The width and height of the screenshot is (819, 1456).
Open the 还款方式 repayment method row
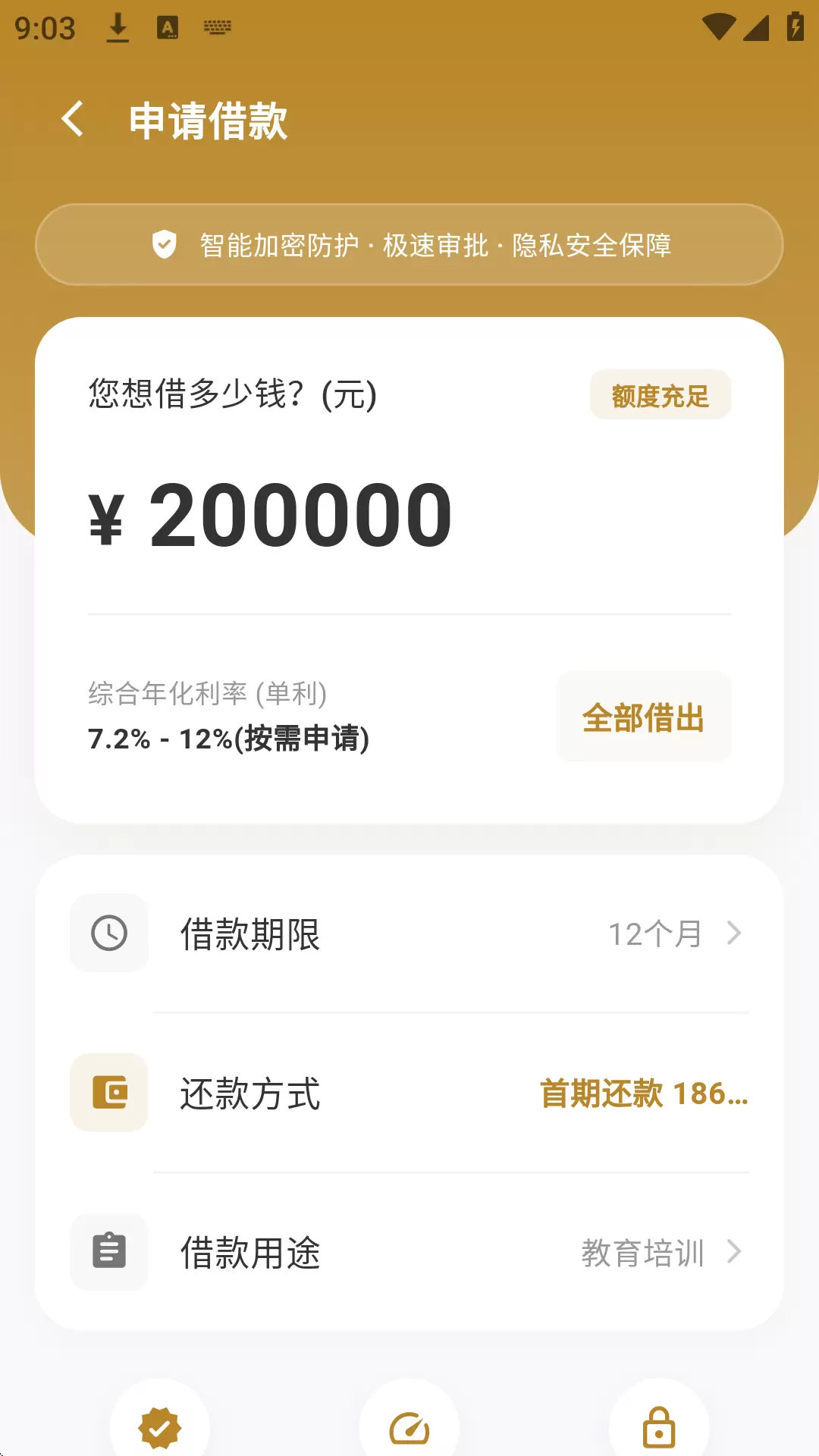coord(409,1093)
